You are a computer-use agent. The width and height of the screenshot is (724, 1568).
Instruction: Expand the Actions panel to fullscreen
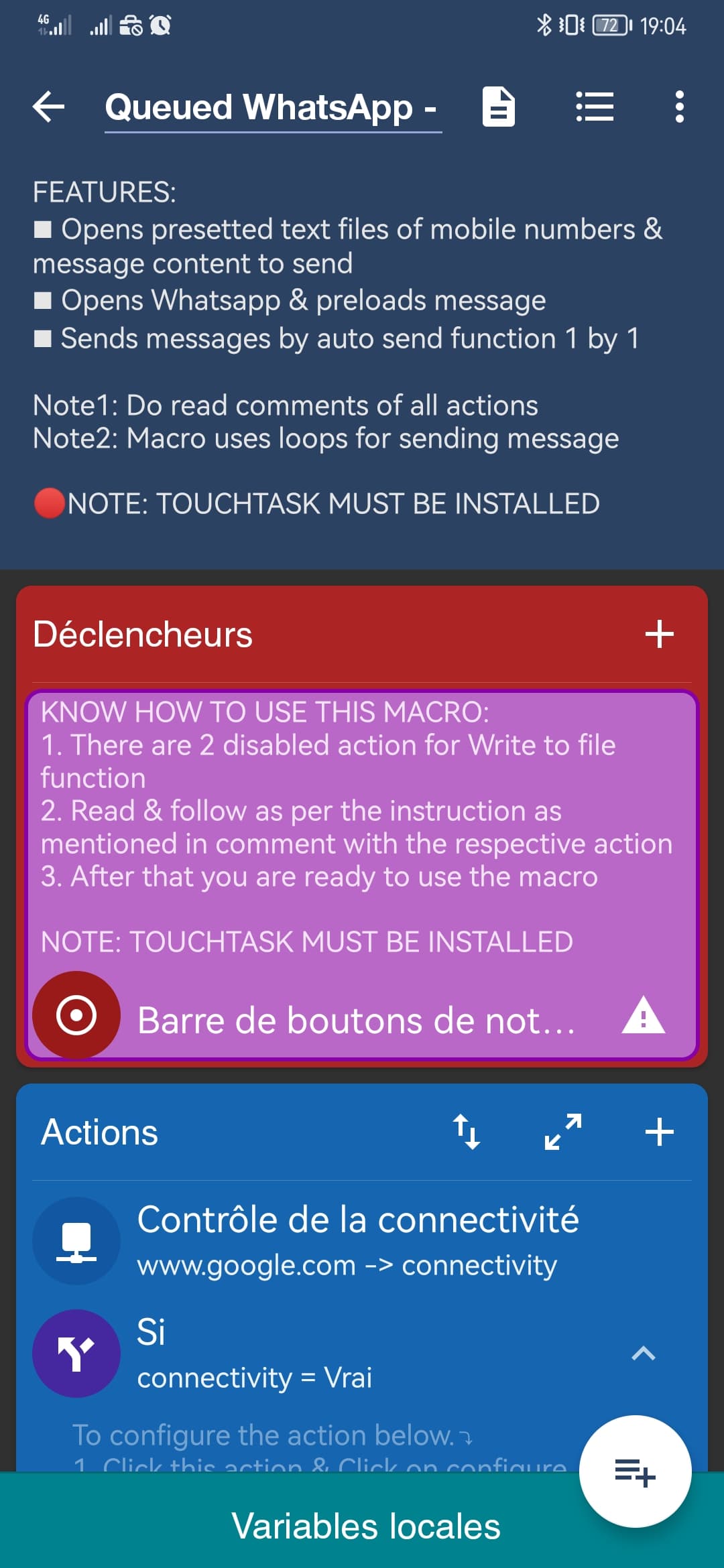pos(562,1132)
